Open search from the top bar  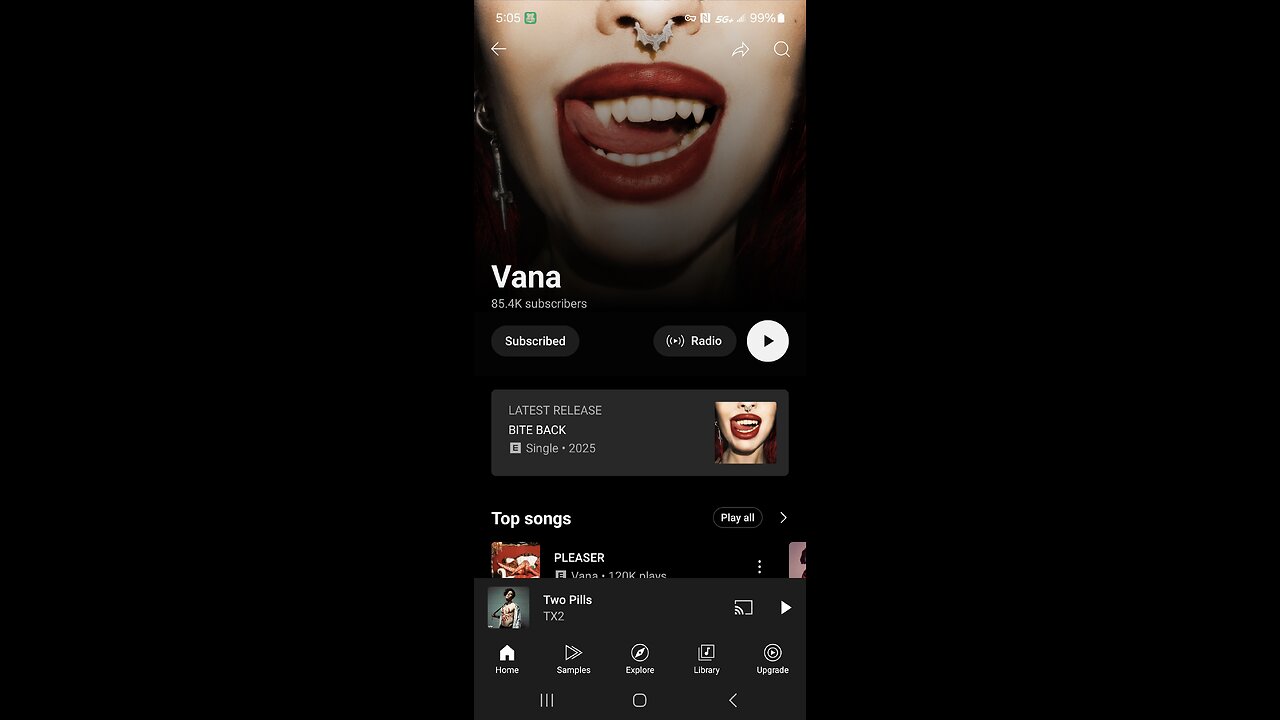tap(782, 49)
